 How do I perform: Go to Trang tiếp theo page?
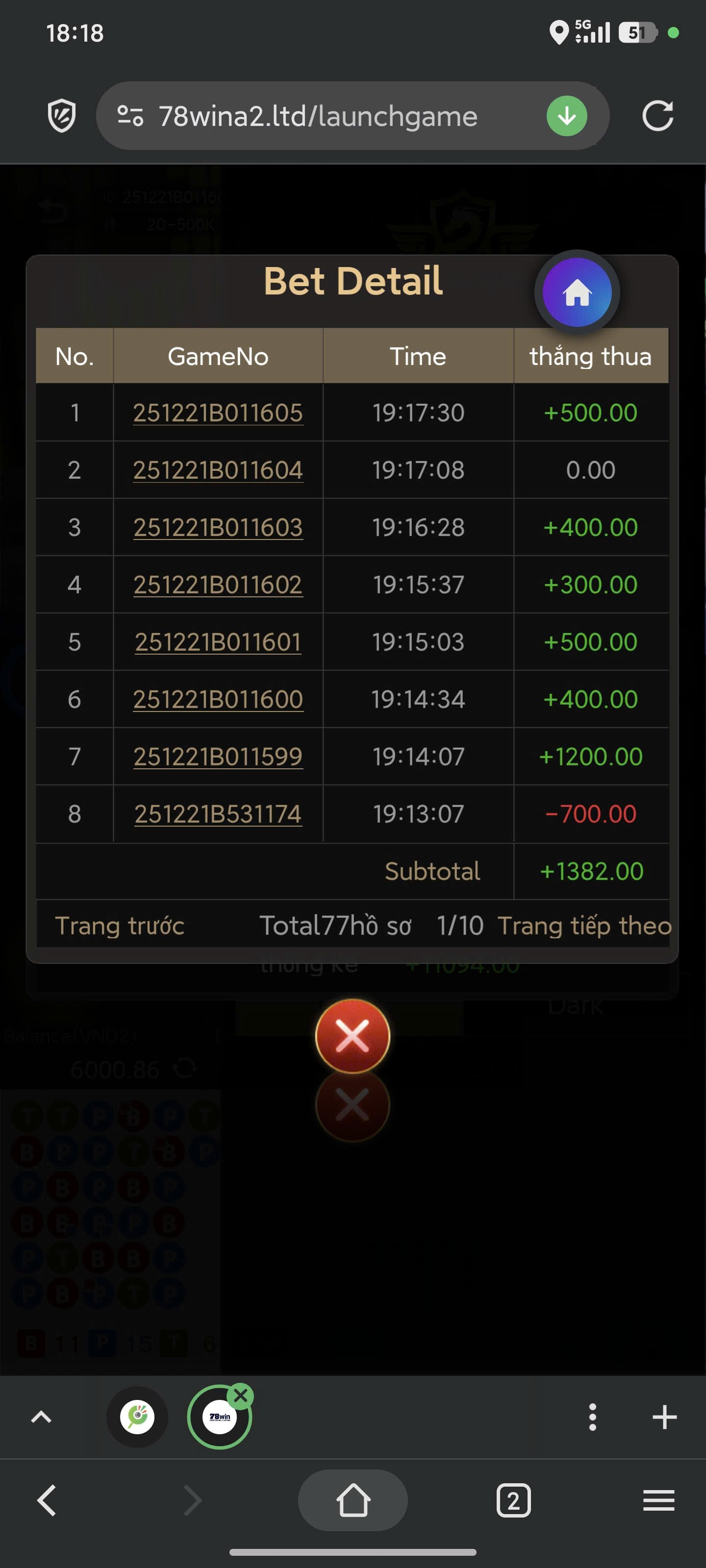[584, 925]
